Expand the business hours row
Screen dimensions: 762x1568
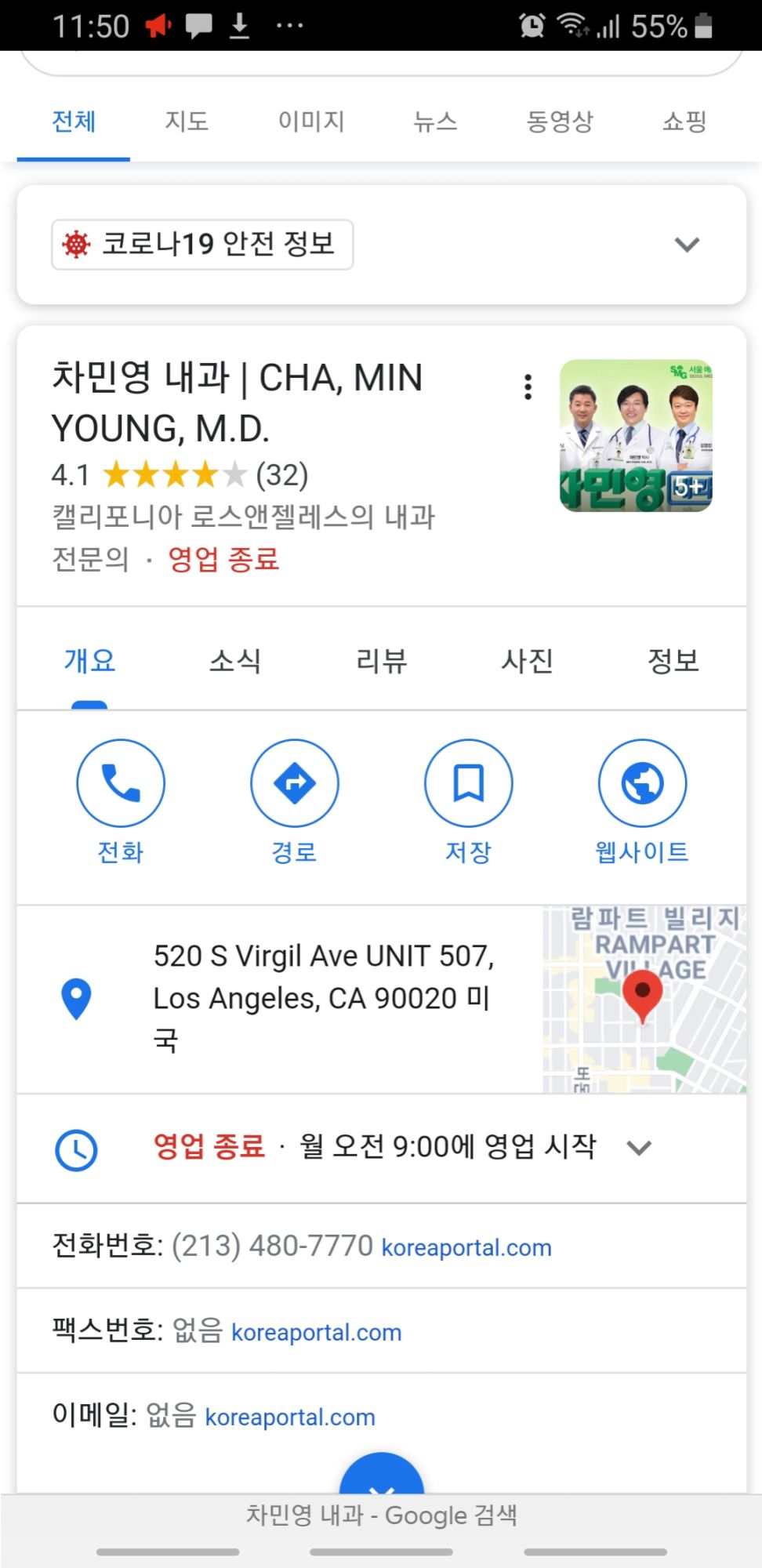click(x=639, y=1149)
